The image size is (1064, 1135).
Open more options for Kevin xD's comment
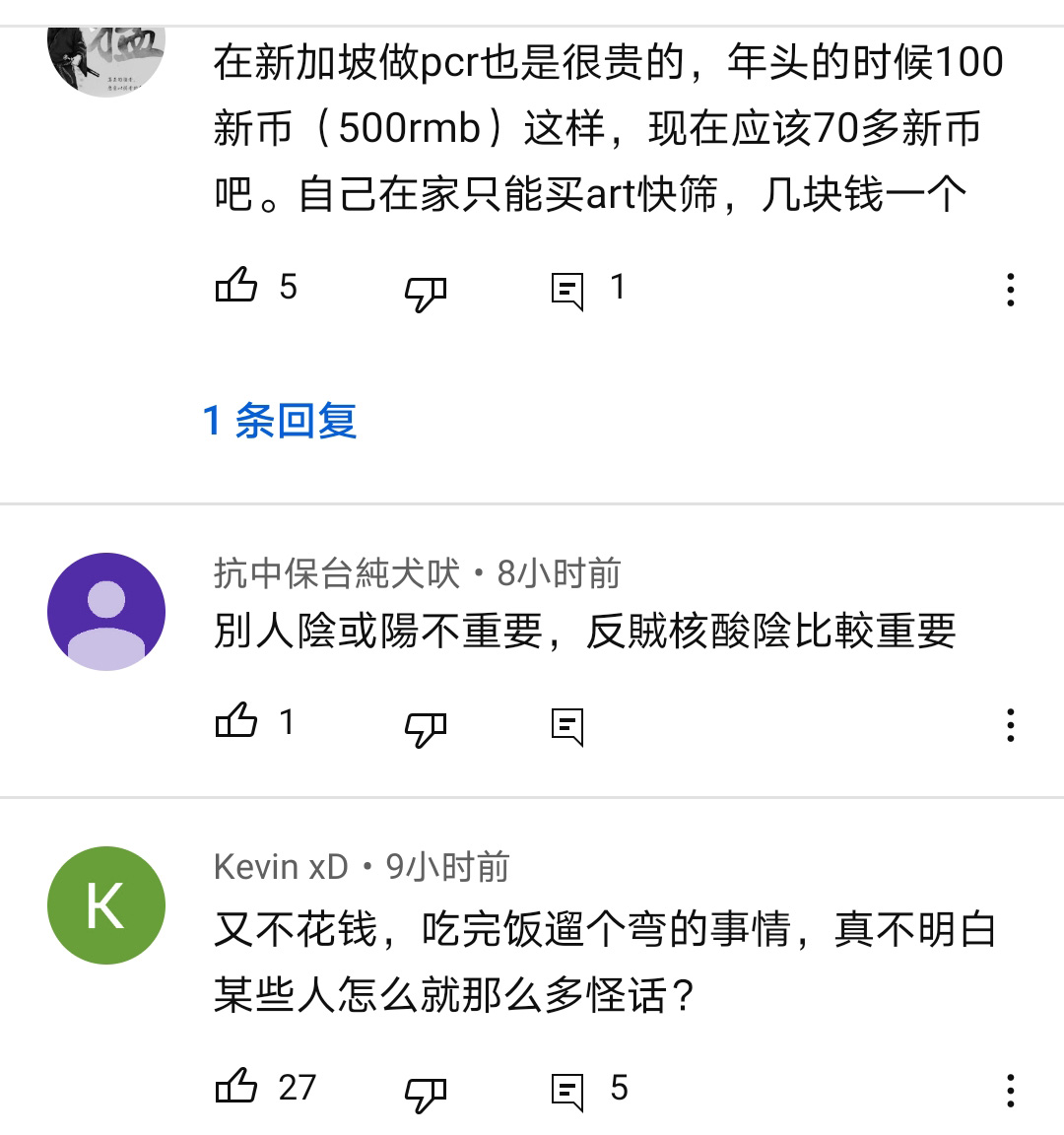click(1010, 1091)
